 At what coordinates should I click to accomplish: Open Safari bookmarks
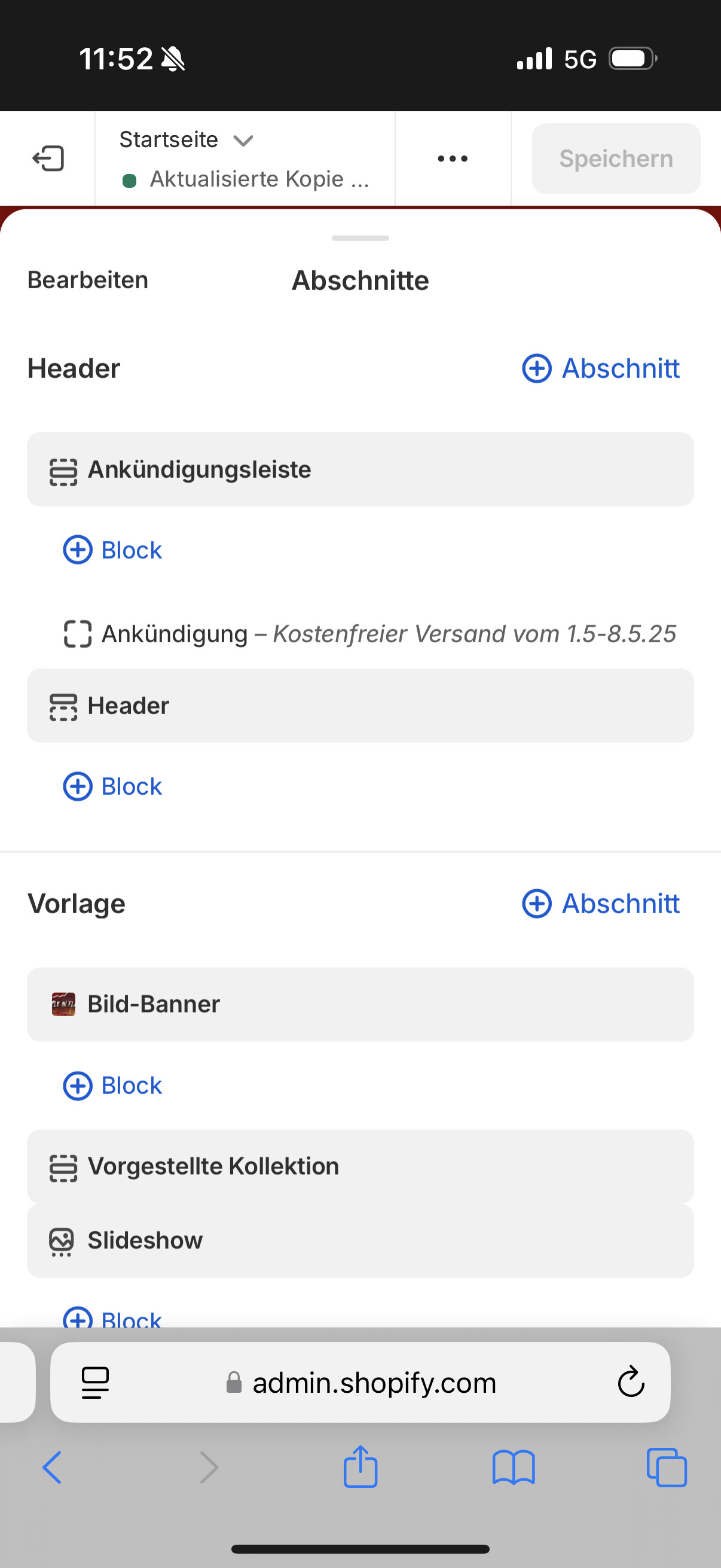(x=514, y=1467)
